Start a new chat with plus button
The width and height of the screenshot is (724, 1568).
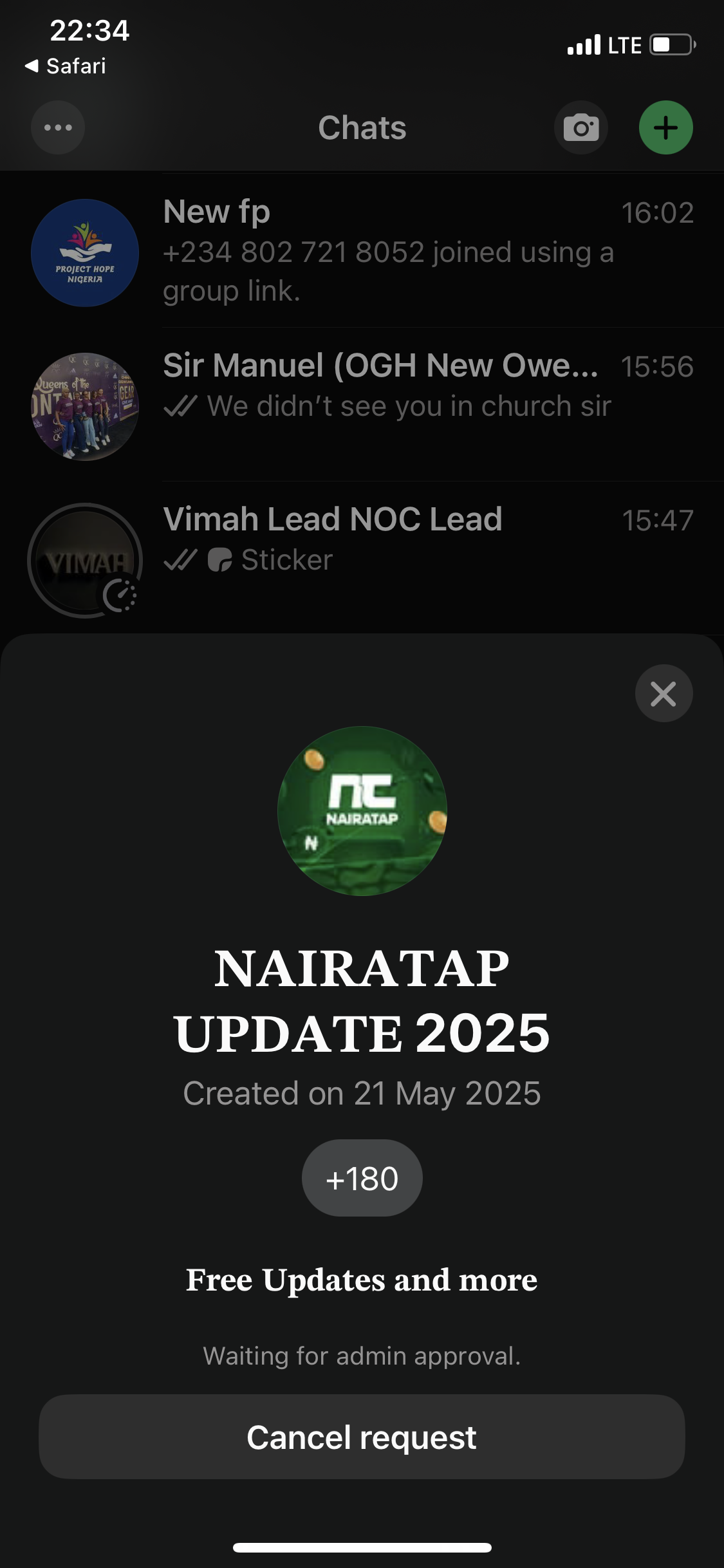pyautogui.click(x=665, y=127)
